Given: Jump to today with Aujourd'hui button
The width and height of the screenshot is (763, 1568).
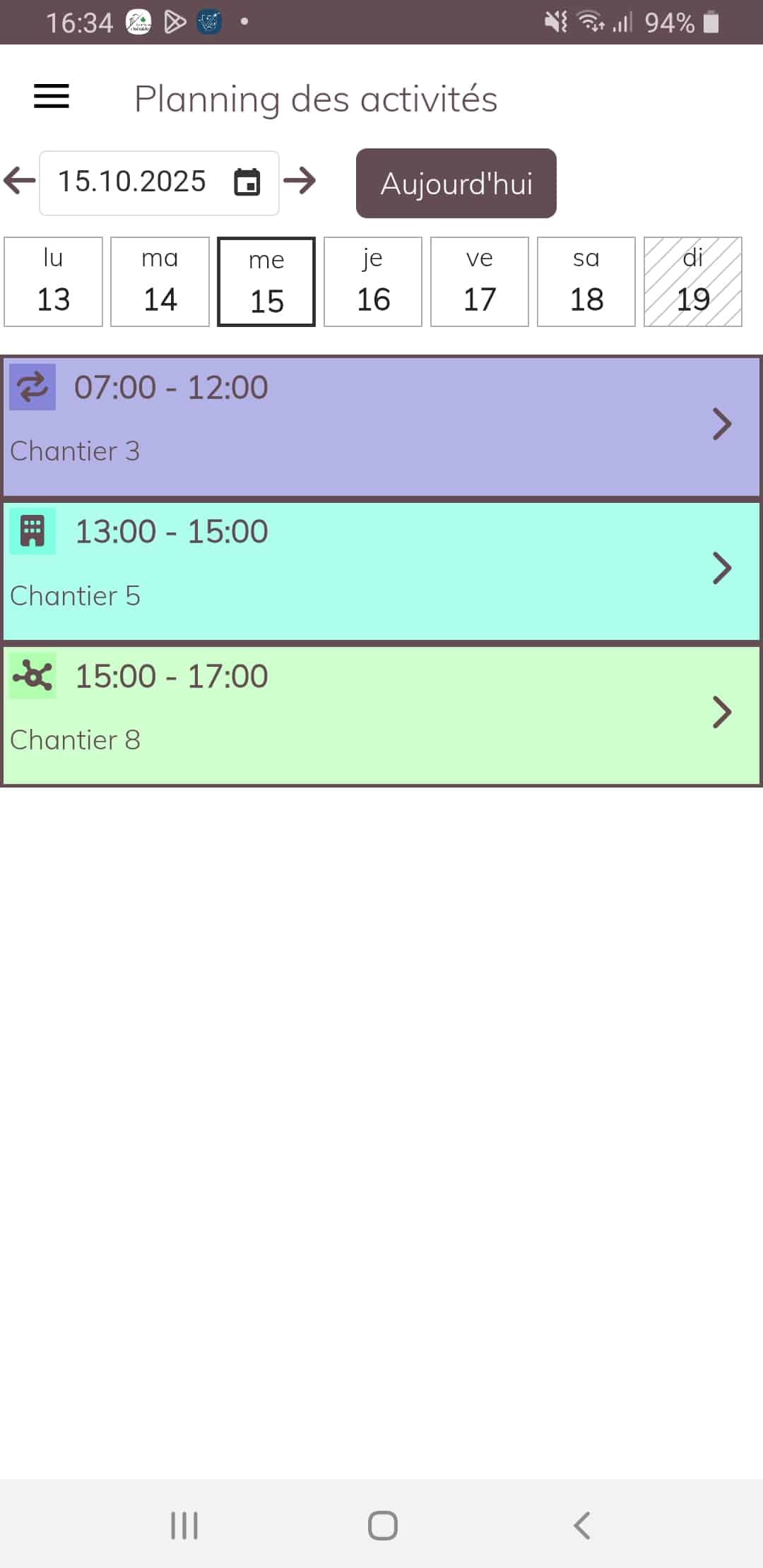Looking at the screenshot, I should [456, 184].
